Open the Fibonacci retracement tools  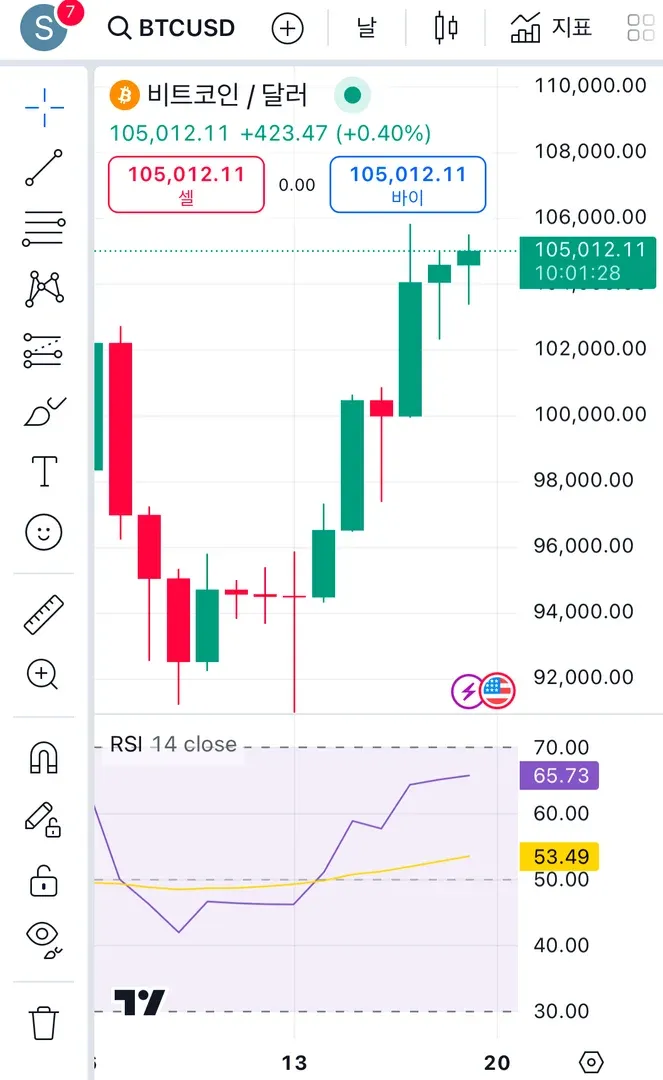point(44,231)
